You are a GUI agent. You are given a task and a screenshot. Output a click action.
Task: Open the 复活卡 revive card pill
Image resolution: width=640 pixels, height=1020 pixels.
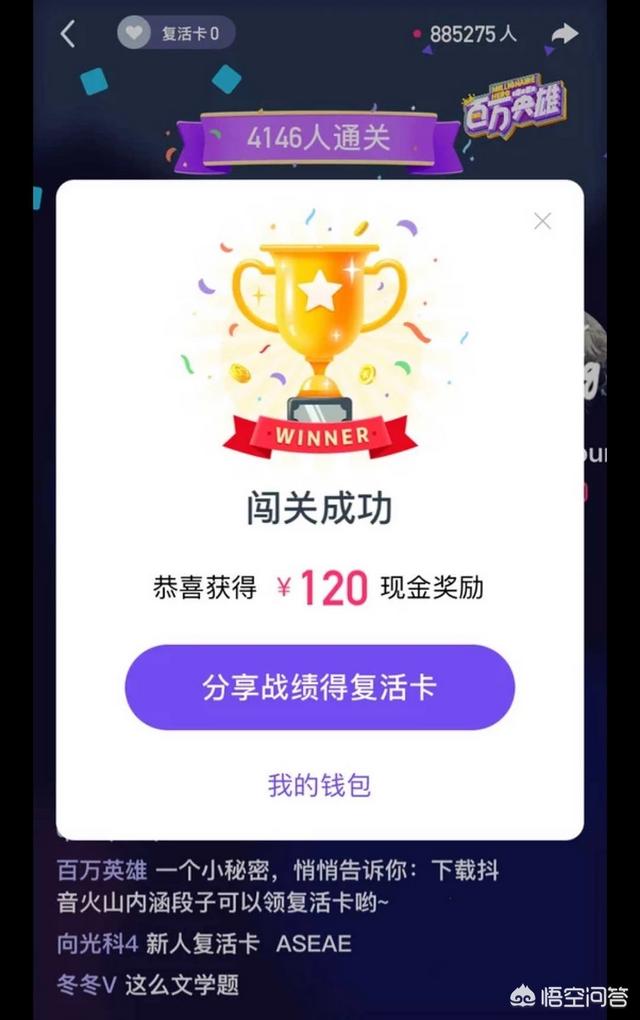tap(176, 33)
